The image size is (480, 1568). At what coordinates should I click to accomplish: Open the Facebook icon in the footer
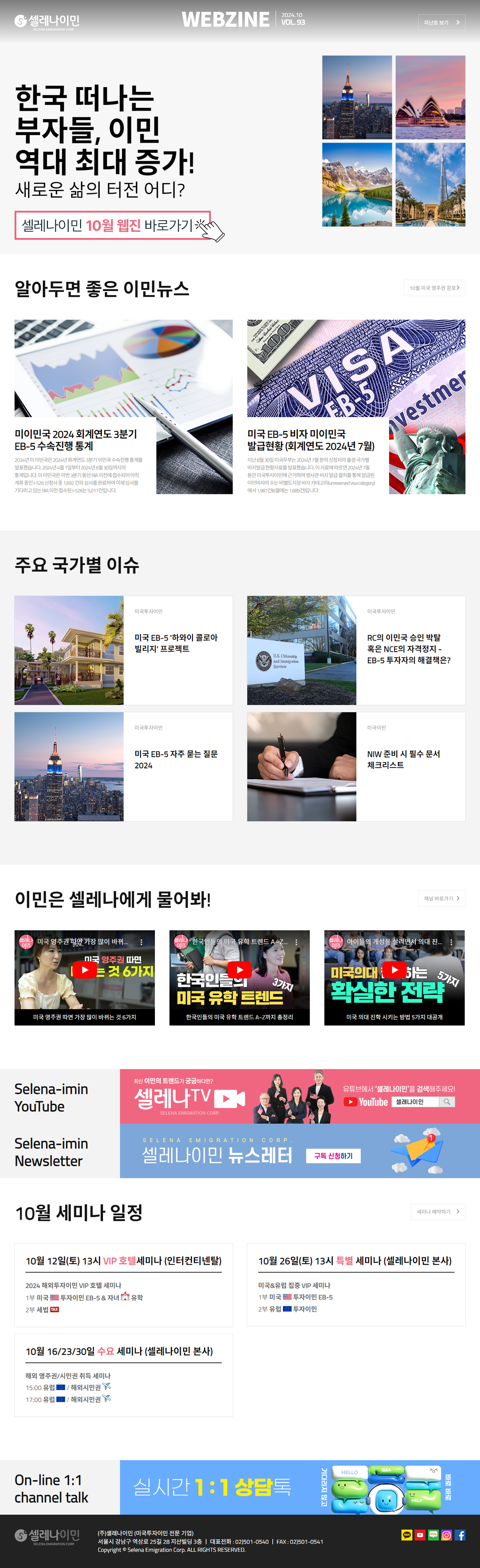pyautogui.click(x=460, y=1535)
